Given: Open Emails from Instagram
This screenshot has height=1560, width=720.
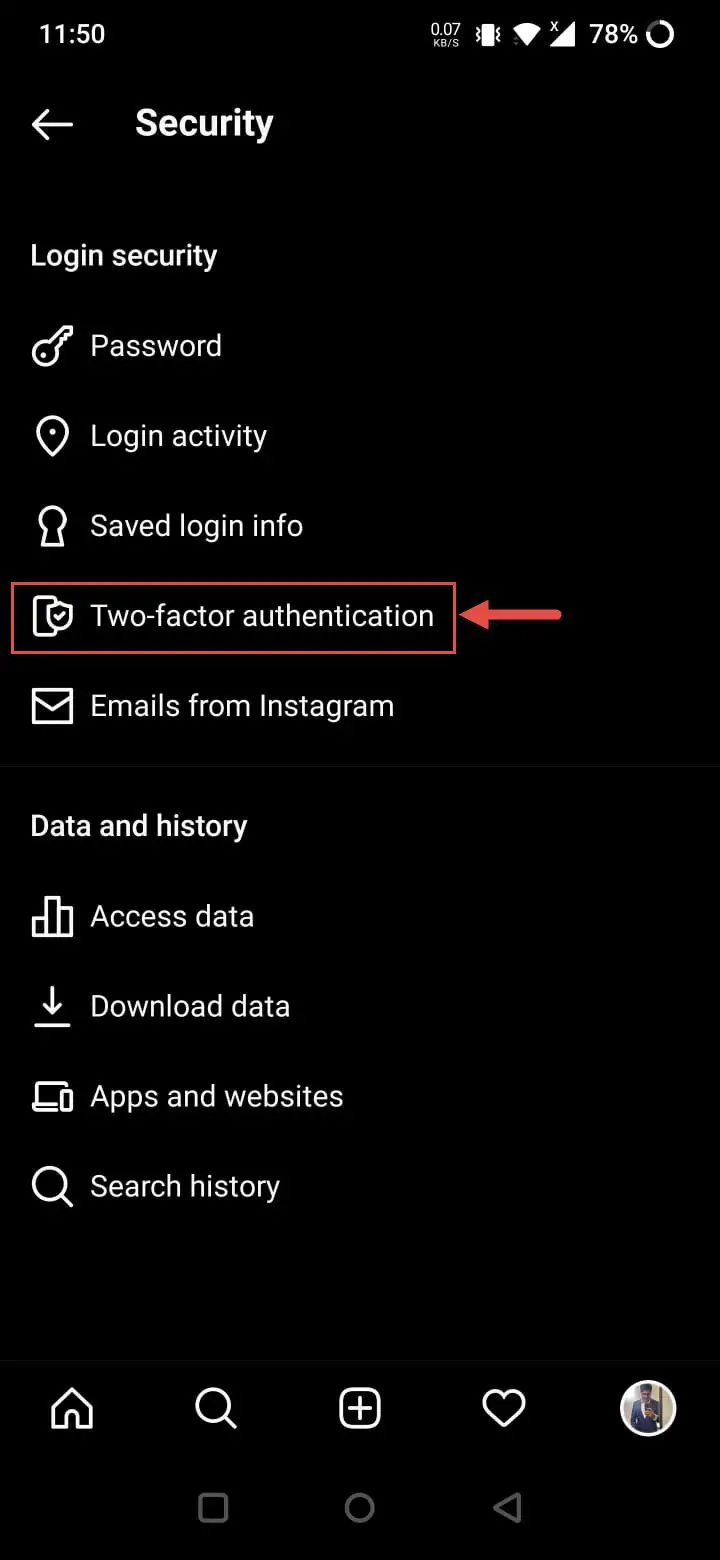Looking at the screenshot, I should pyautogui.click(x=360, y=706).
